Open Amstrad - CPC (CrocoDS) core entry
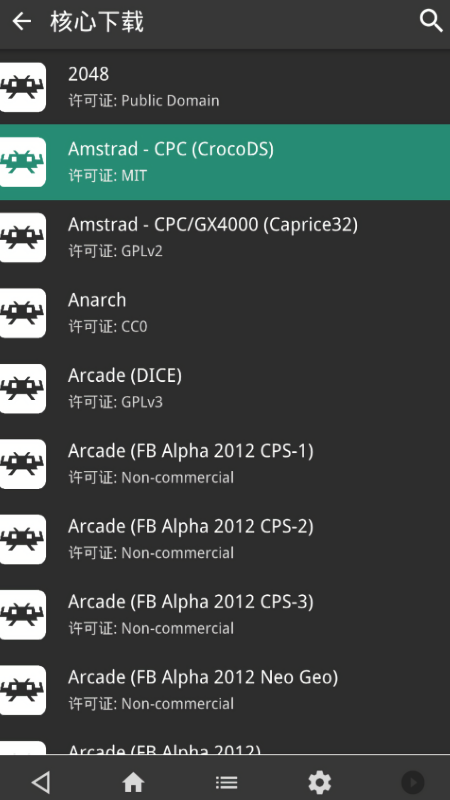Screen dimensions: 450x800 pyautogui.click(x=225, y=162)
